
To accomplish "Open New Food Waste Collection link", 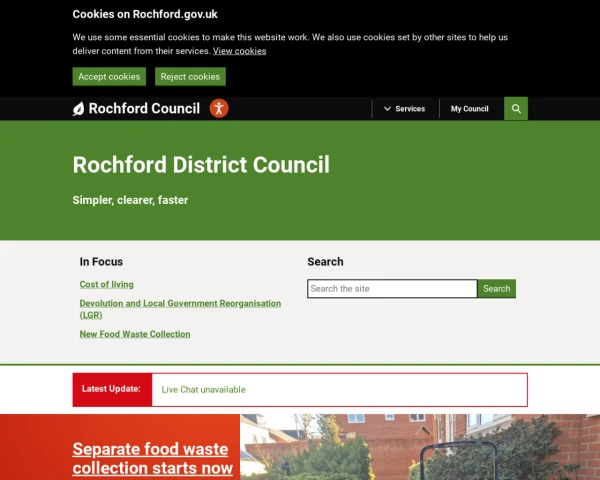I will pos(135,334).
